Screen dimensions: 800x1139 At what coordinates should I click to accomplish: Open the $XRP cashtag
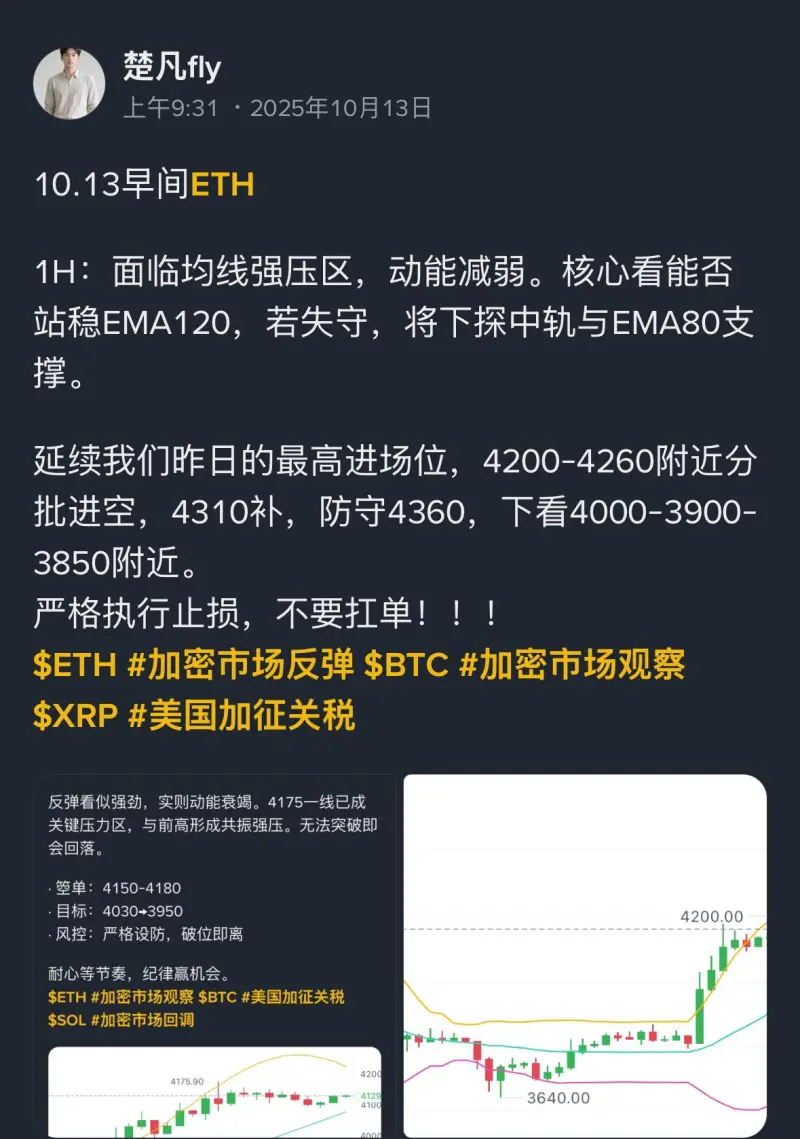pyautogui.click(x=75, y=715)
